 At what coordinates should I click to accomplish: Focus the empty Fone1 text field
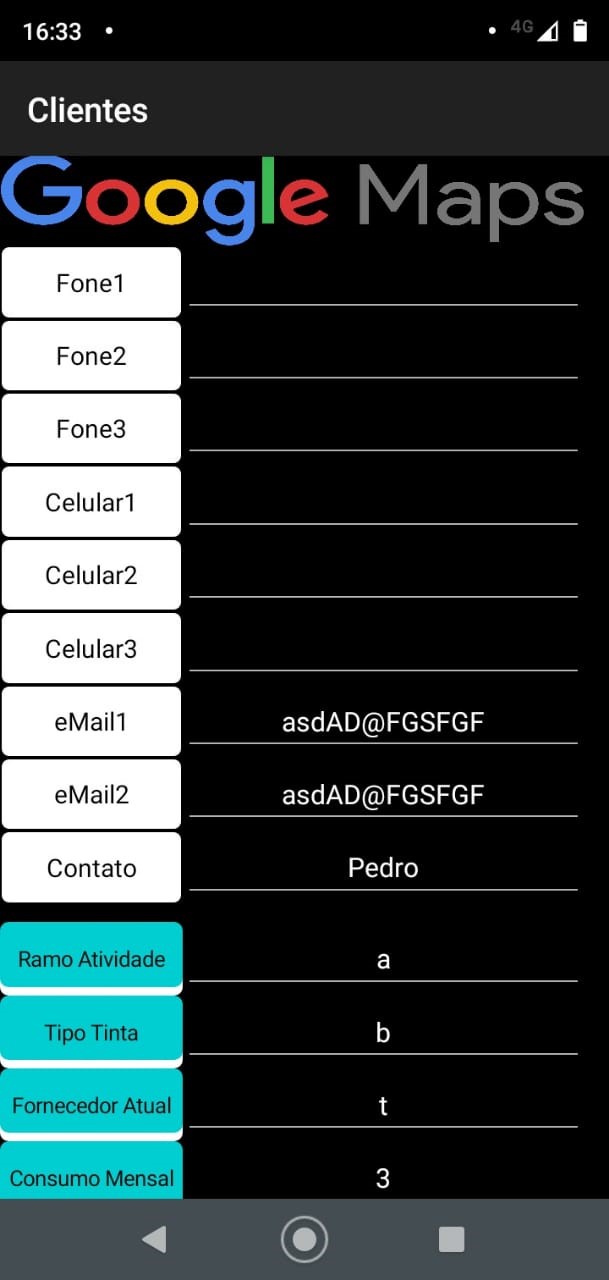point(383,283)
